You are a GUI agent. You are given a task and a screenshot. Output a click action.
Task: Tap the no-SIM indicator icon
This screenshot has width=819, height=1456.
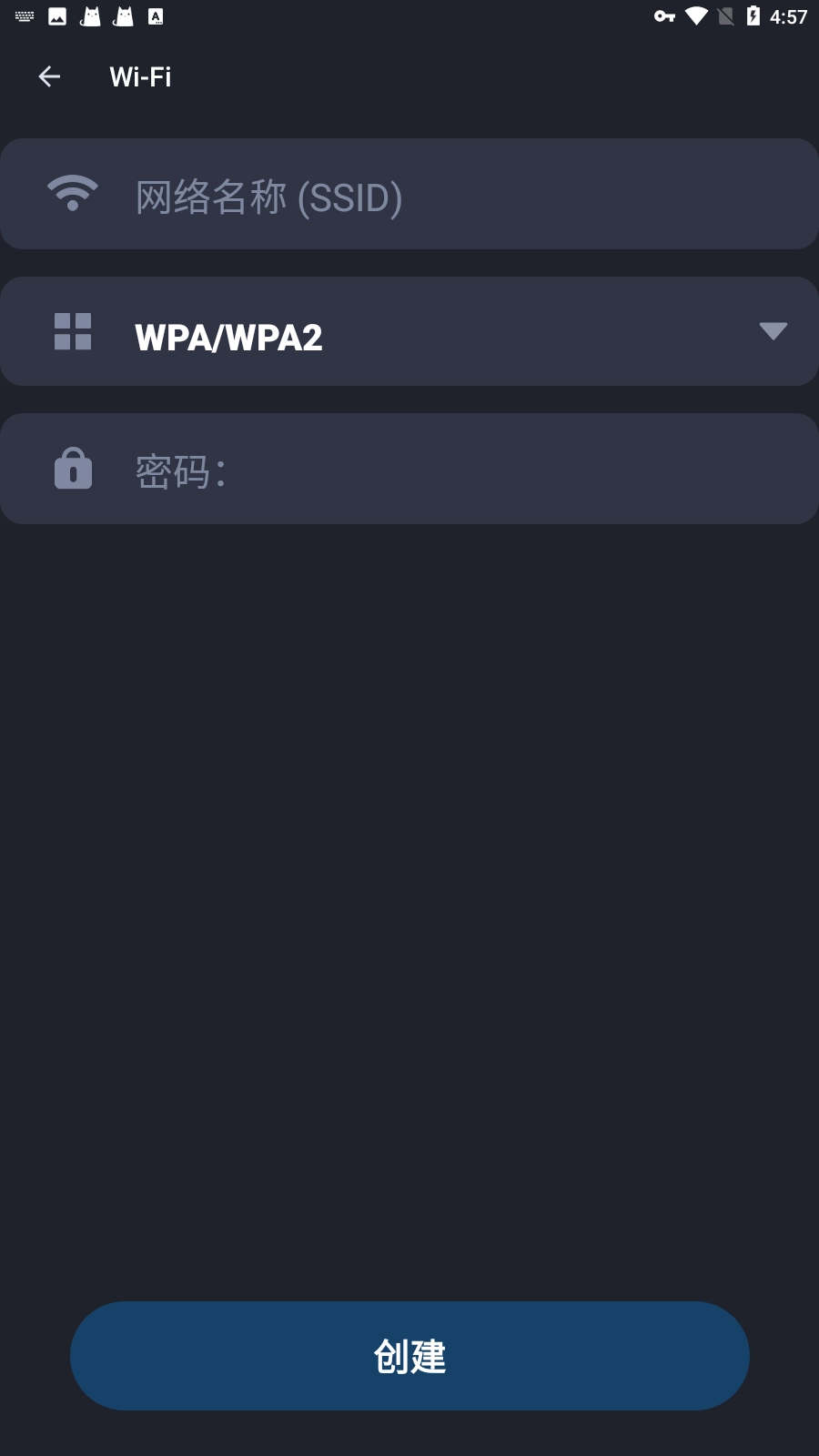coord(725,15)
